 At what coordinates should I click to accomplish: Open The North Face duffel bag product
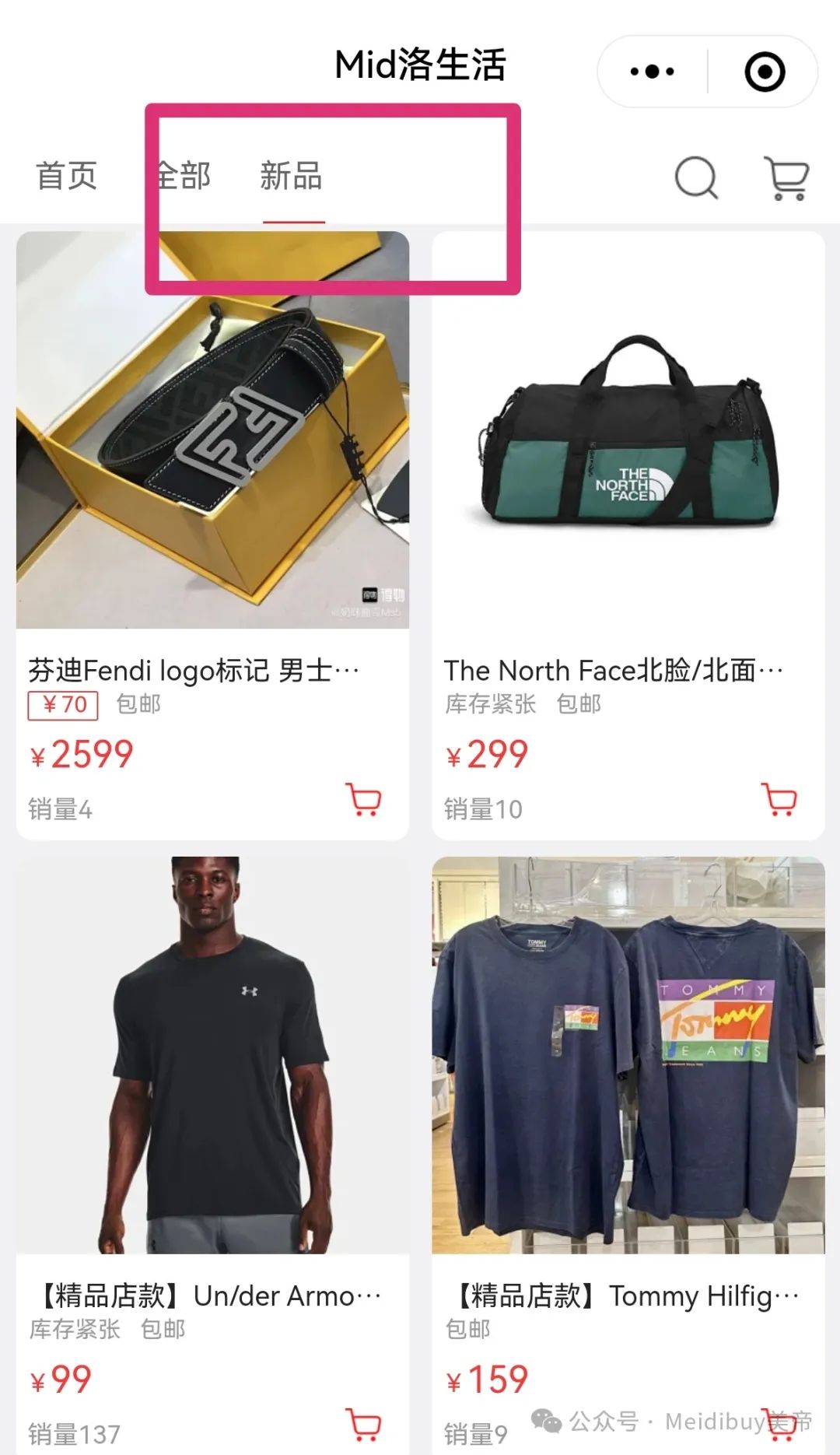628,430
